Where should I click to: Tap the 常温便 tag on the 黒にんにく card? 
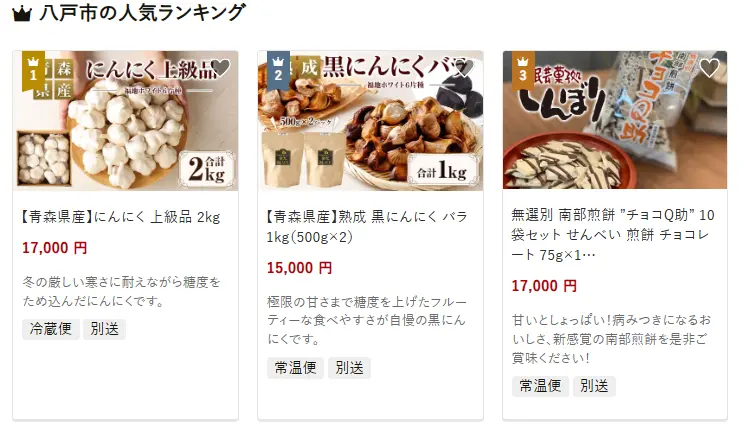tap(295, 368)
